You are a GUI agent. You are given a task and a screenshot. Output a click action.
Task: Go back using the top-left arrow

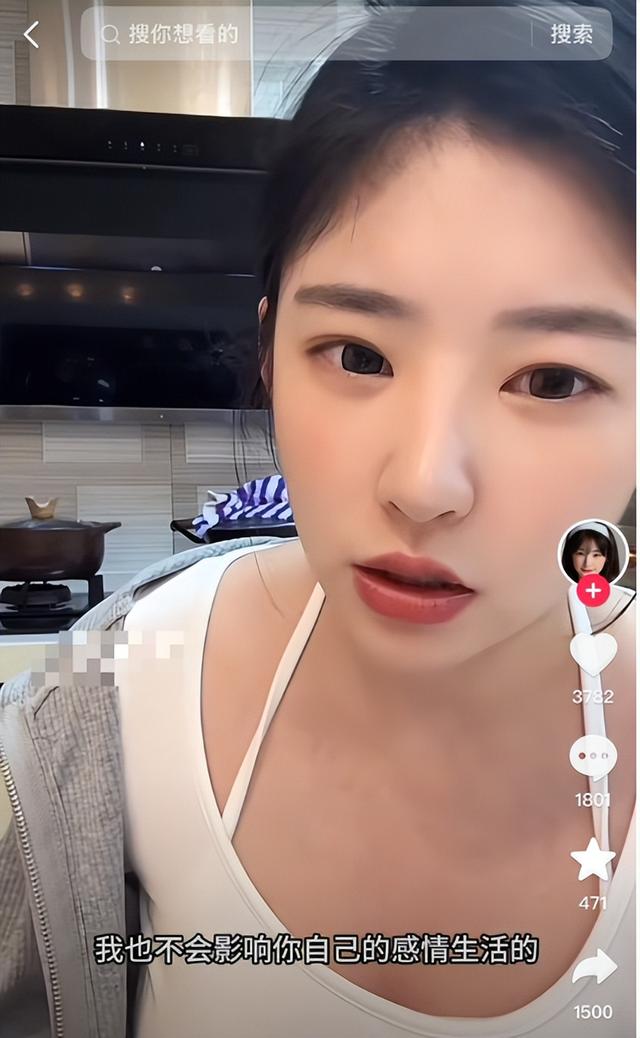click(x=31, y=35)
